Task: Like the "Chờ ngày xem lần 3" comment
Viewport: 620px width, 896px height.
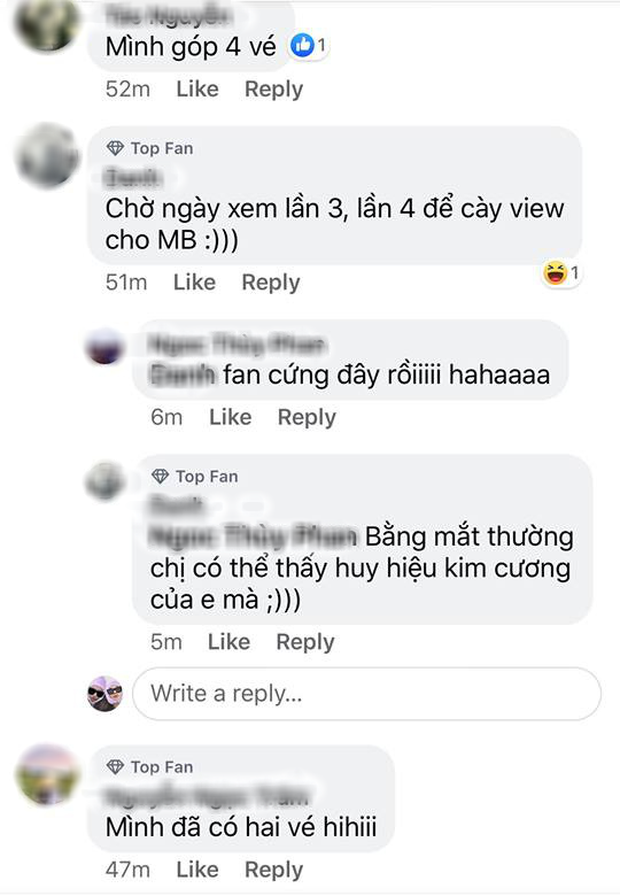Action: click(194, 283)
